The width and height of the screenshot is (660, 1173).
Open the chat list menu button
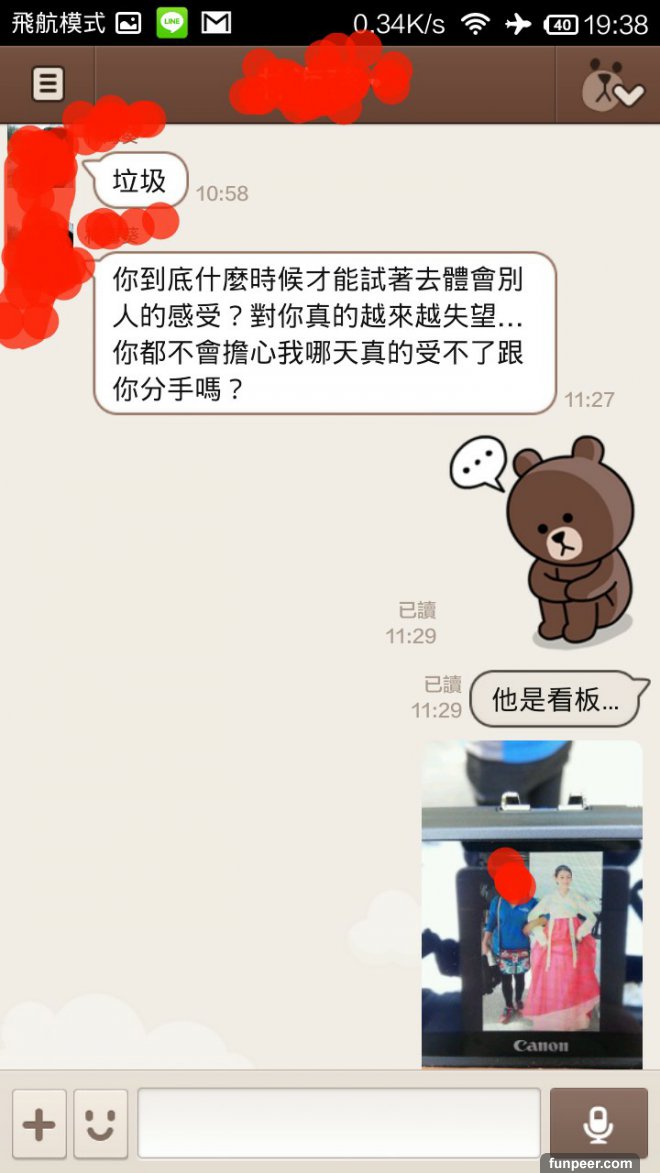pyautogui.click(x=48, y=84)
